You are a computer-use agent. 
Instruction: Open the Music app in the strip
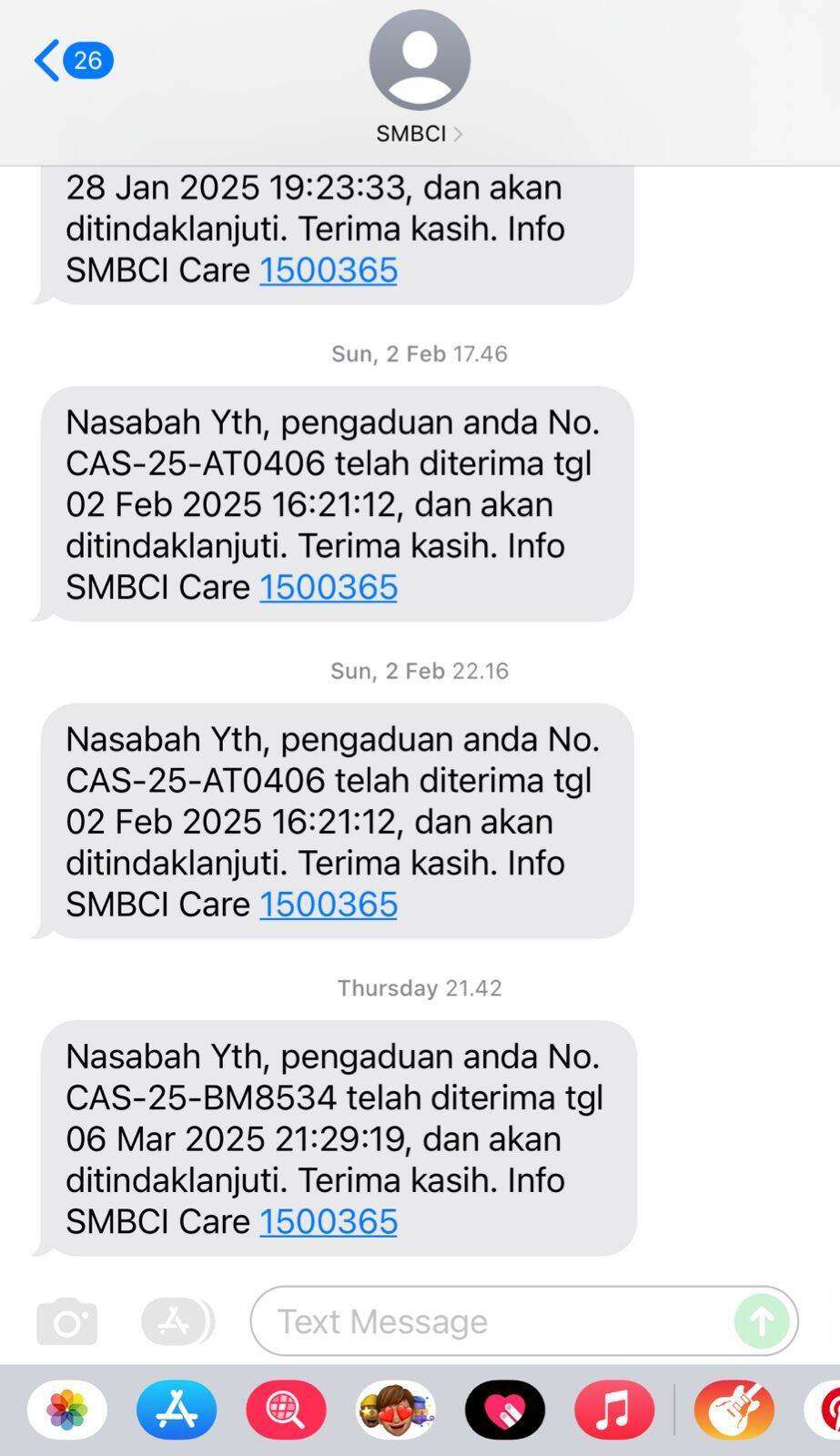tap(614, 1410)
